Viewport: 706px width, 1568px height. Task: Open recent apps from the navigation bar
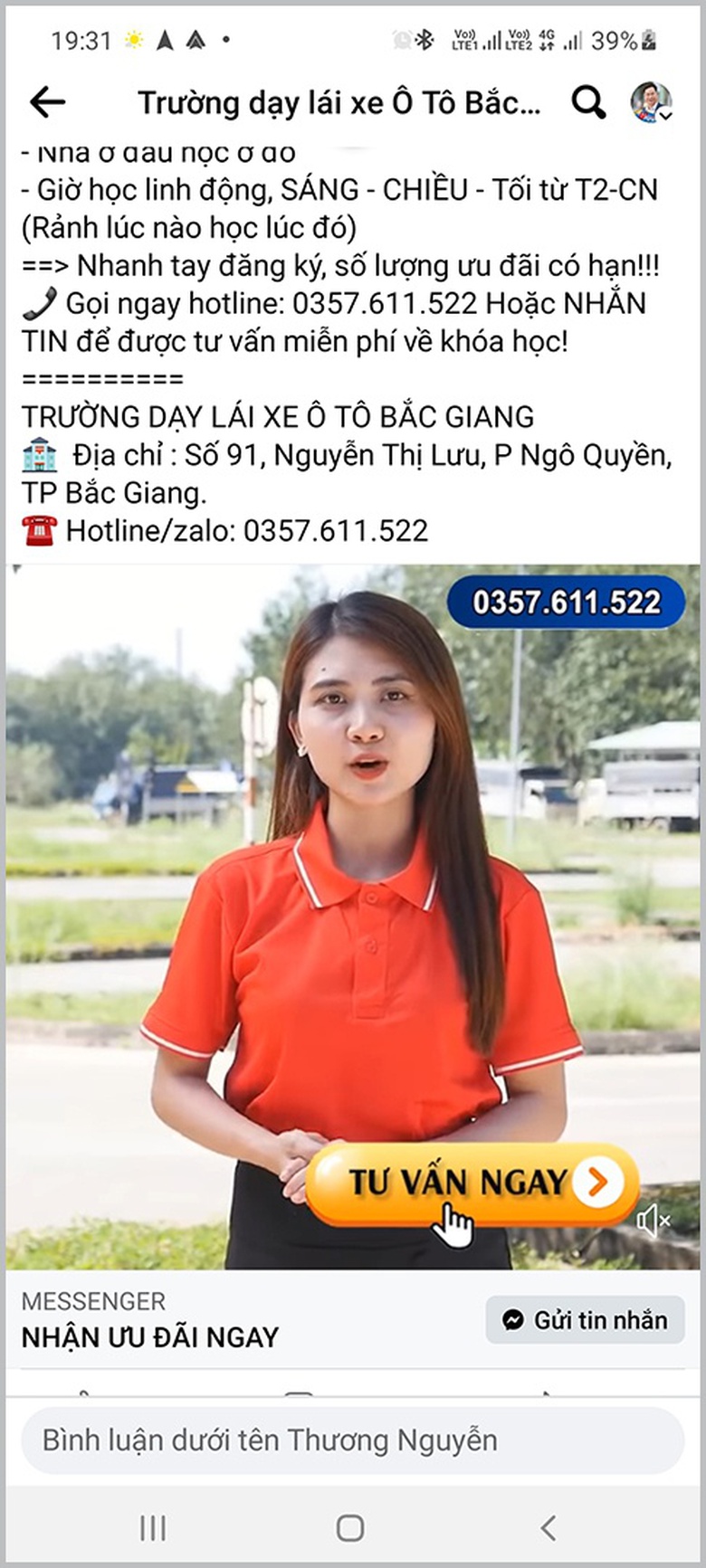pos(153,1528)
